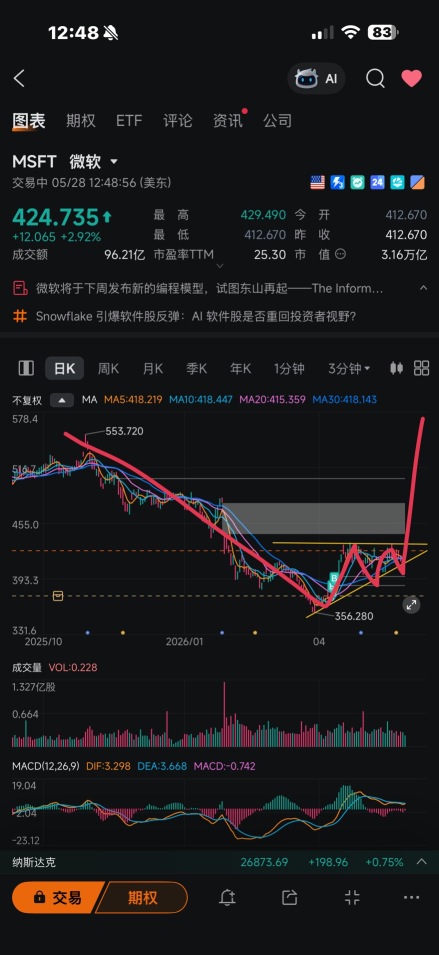Open the 评论 tab
Image resolution: width=439 pixels, height=955 pixels.
tap(178, 121)
